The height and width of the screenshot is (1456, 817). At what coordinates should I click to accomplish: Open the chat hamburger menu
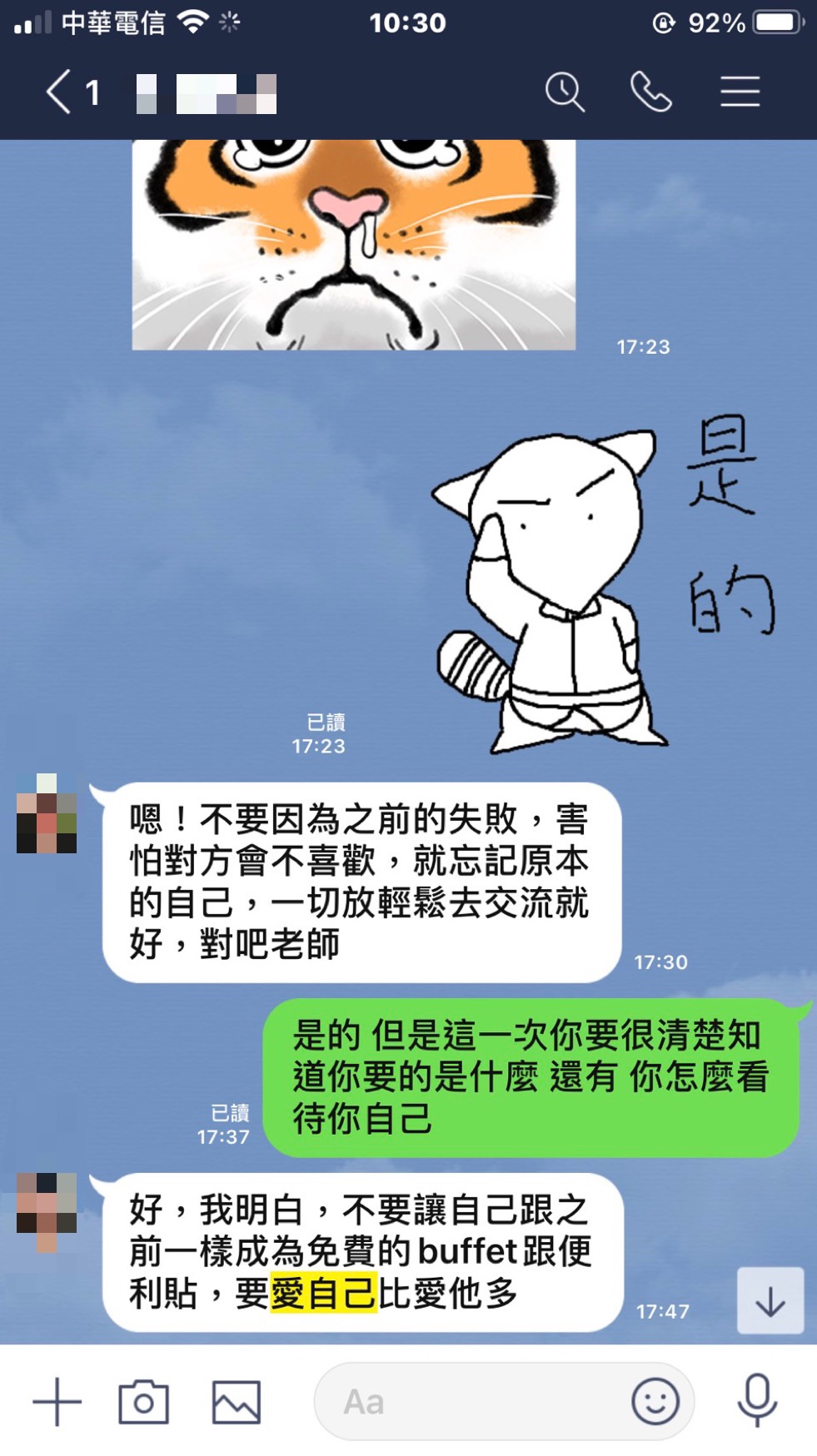[x=740, y=92]
